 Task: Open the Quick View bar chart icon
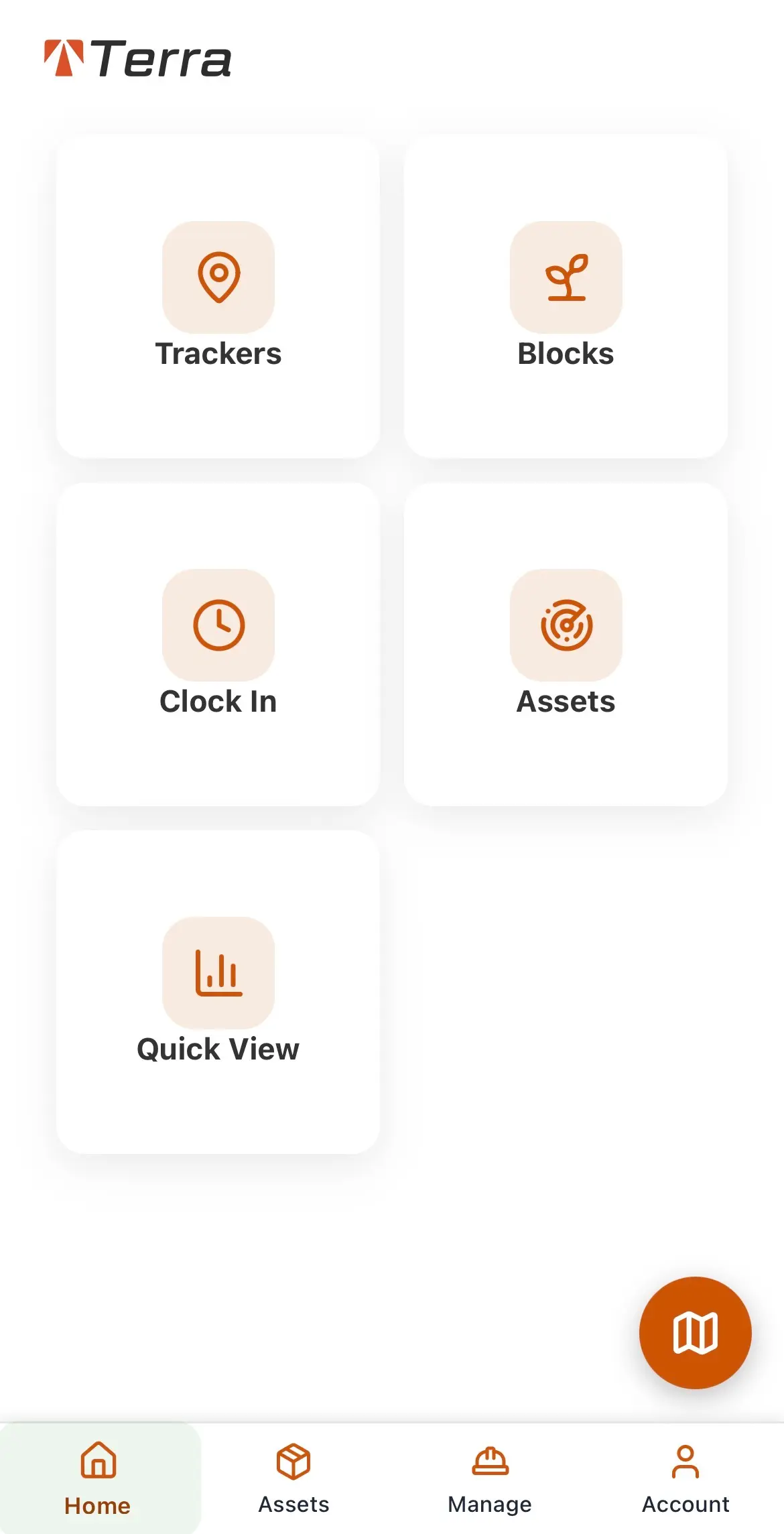click(218, 974)
